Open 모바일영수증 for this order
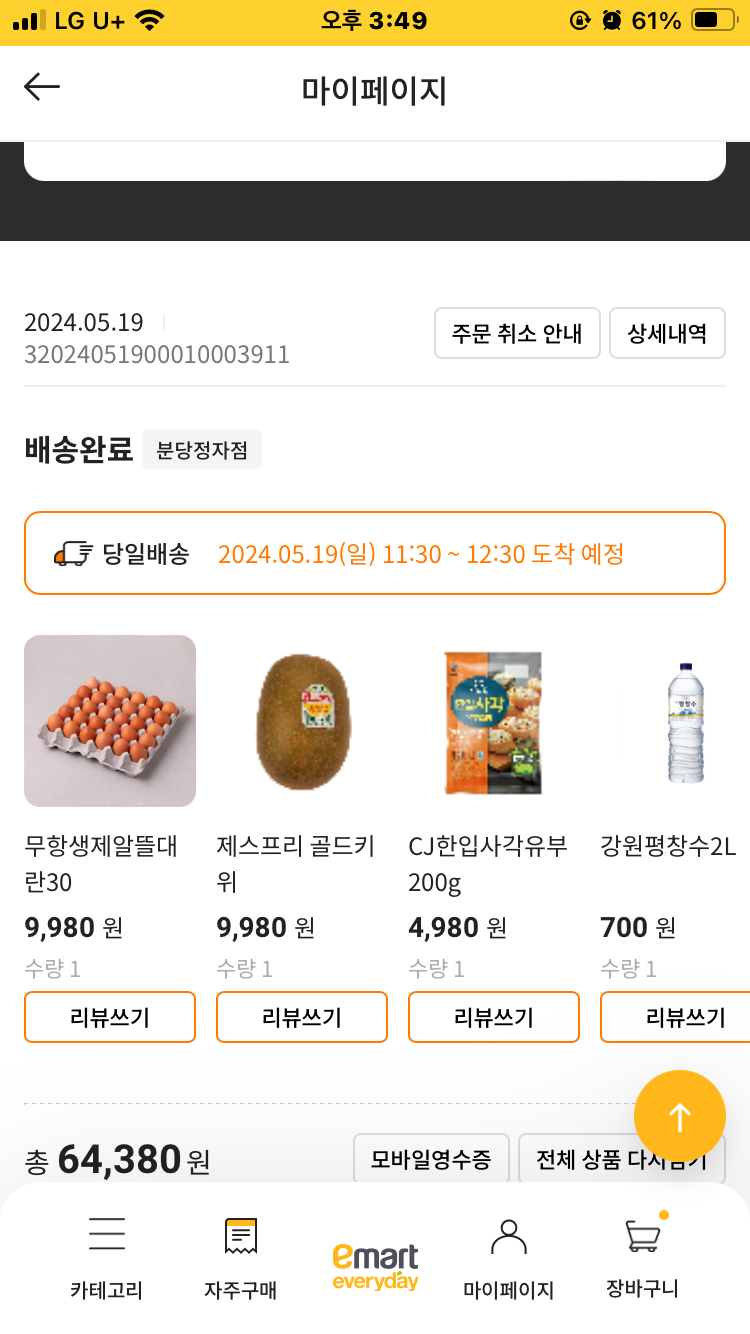The height and width of the screenshot is (1334, 750). pyautogui.click(x=431, y=1157)
